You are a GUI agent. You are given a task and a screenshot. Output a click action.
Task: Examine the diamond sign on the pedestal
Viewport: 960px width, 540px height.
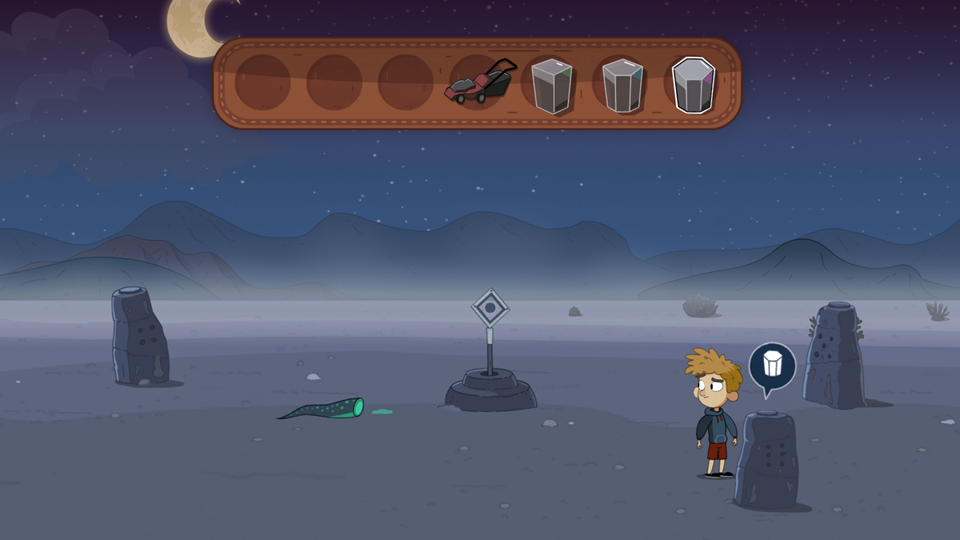490,309
